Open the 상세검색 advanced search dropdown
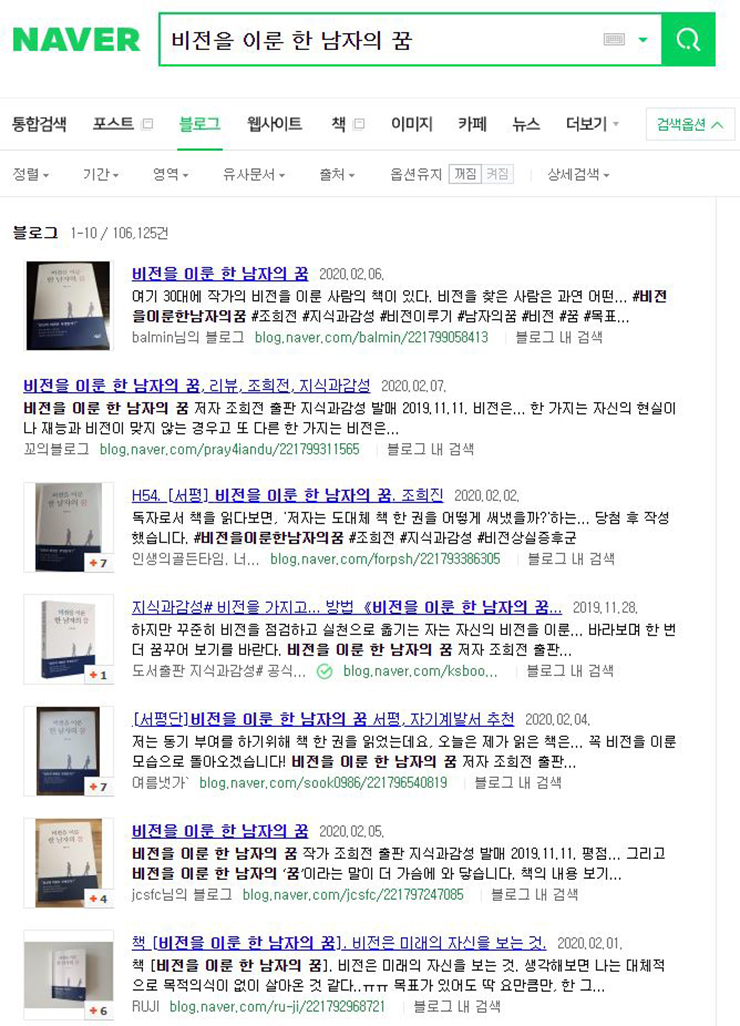Image resolution: width=740 pixels, height=1026 pixels. point(577,174)
